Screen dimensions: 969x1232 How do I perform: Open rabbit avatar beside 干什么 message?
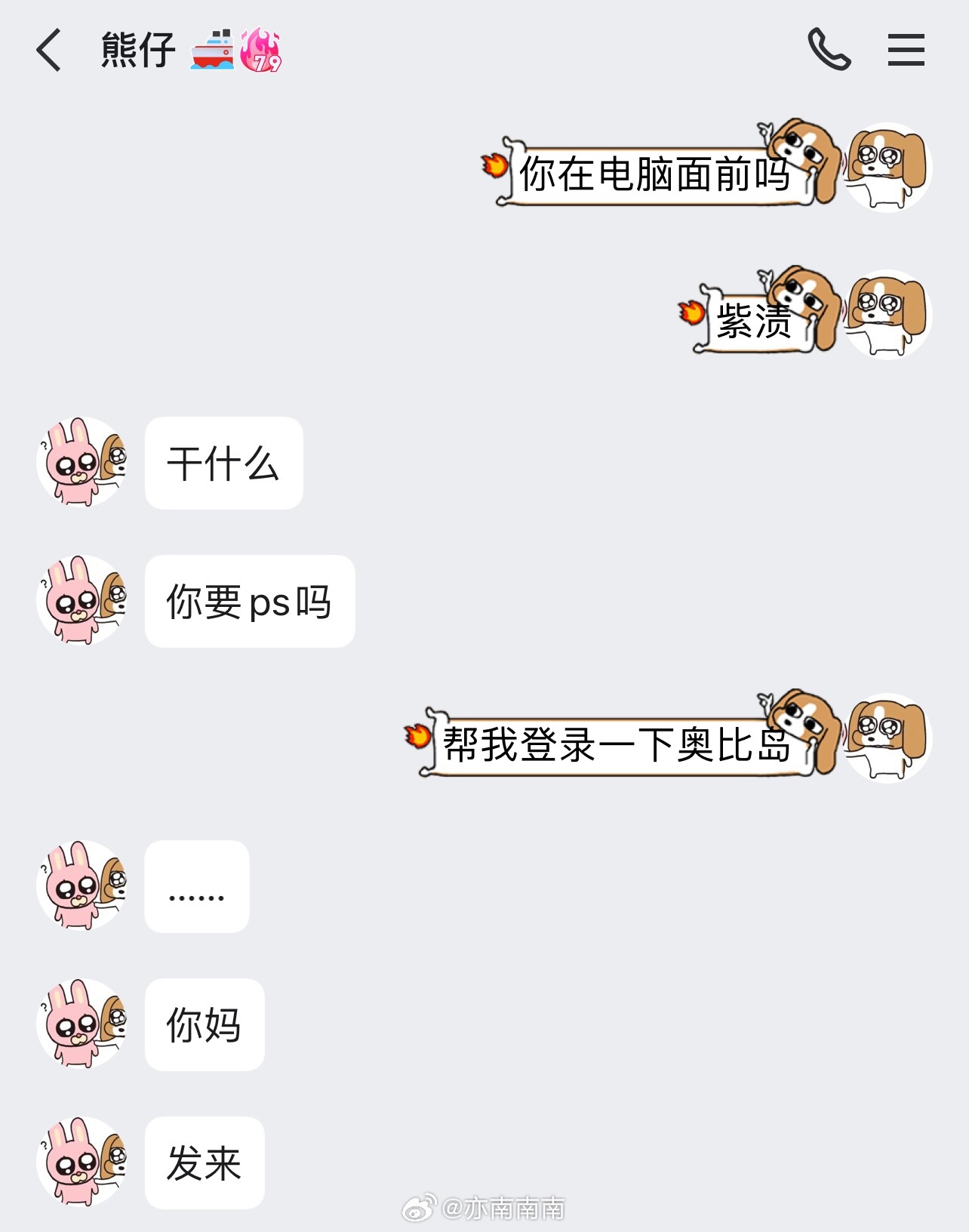coord(82,462)
